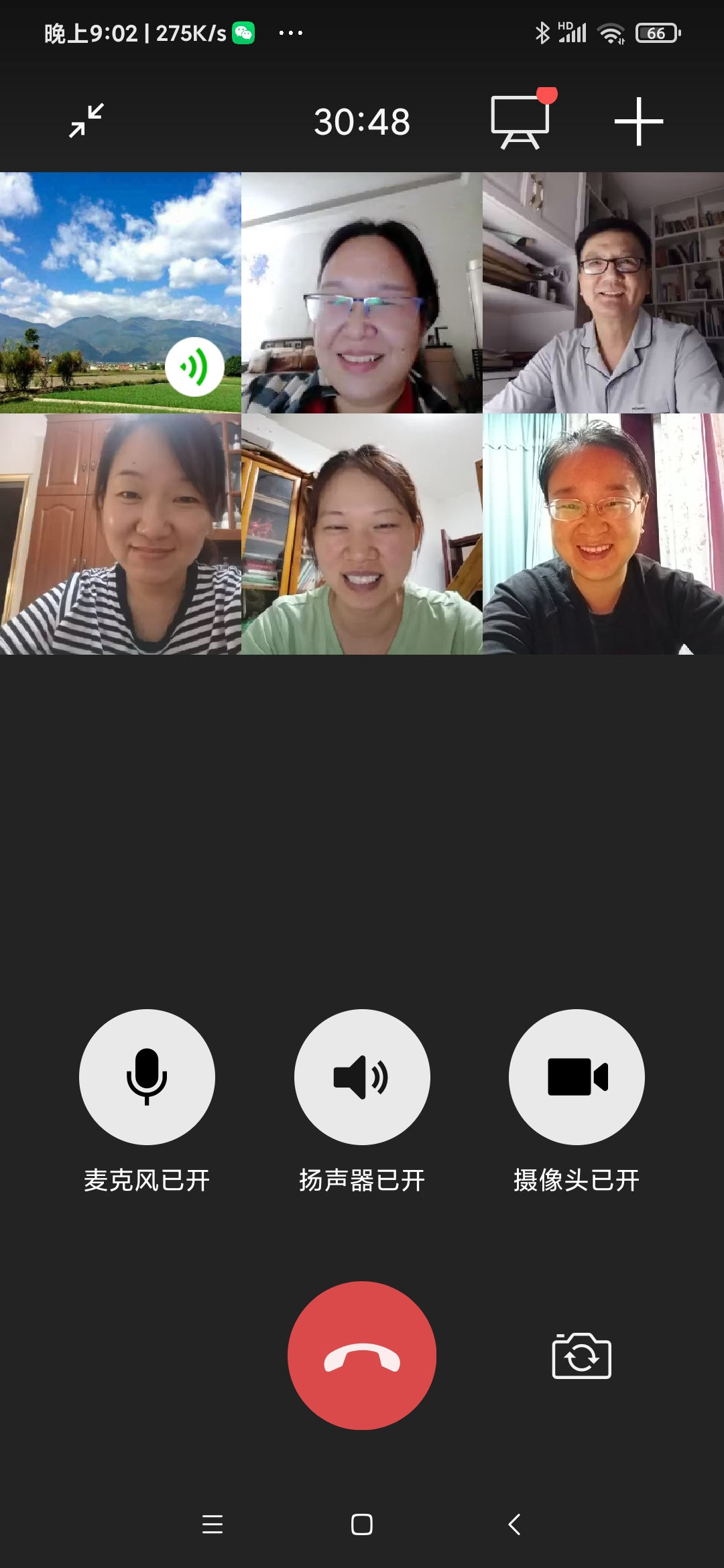
Task: Flip between front and rear camera
Action: 581,1356
